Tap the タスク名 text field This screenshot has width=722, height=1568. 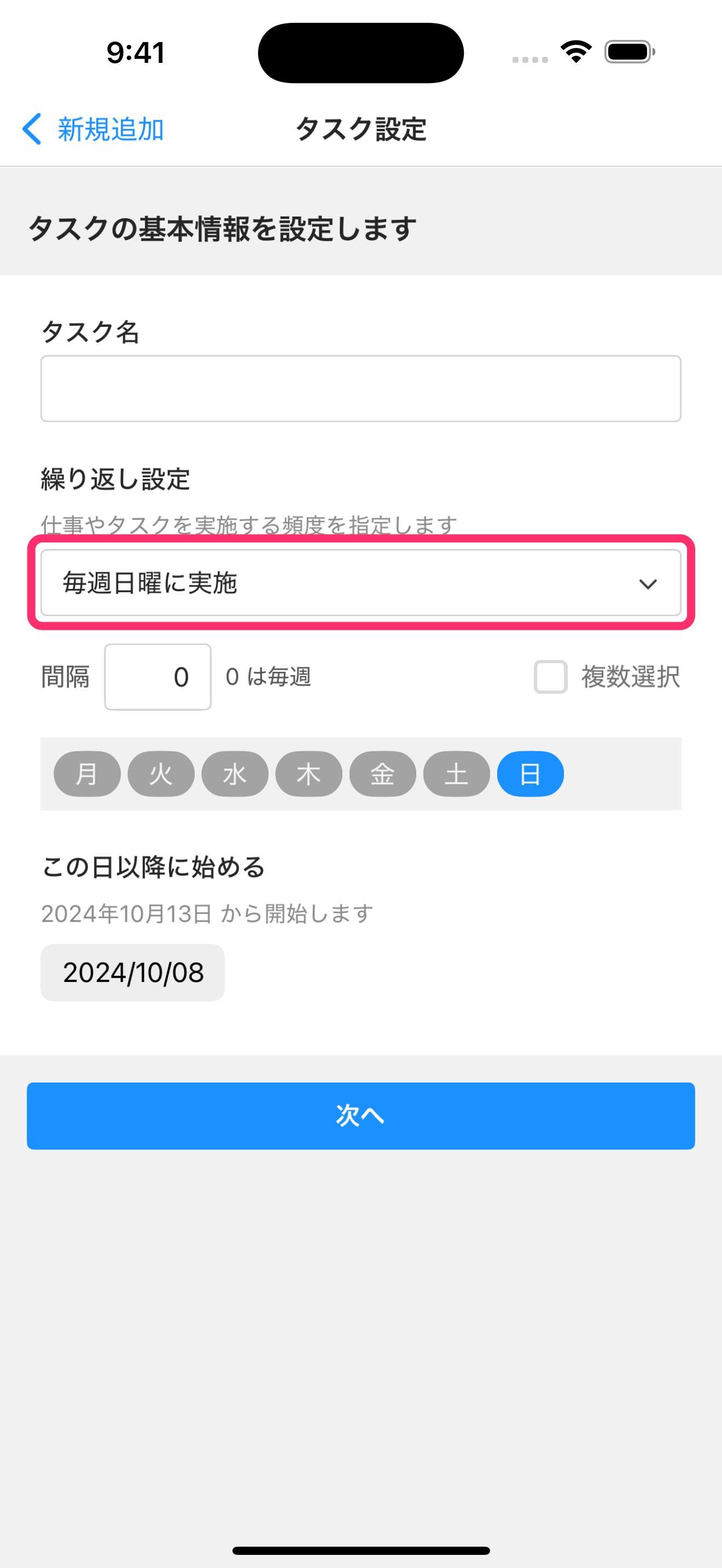point(360,388)
